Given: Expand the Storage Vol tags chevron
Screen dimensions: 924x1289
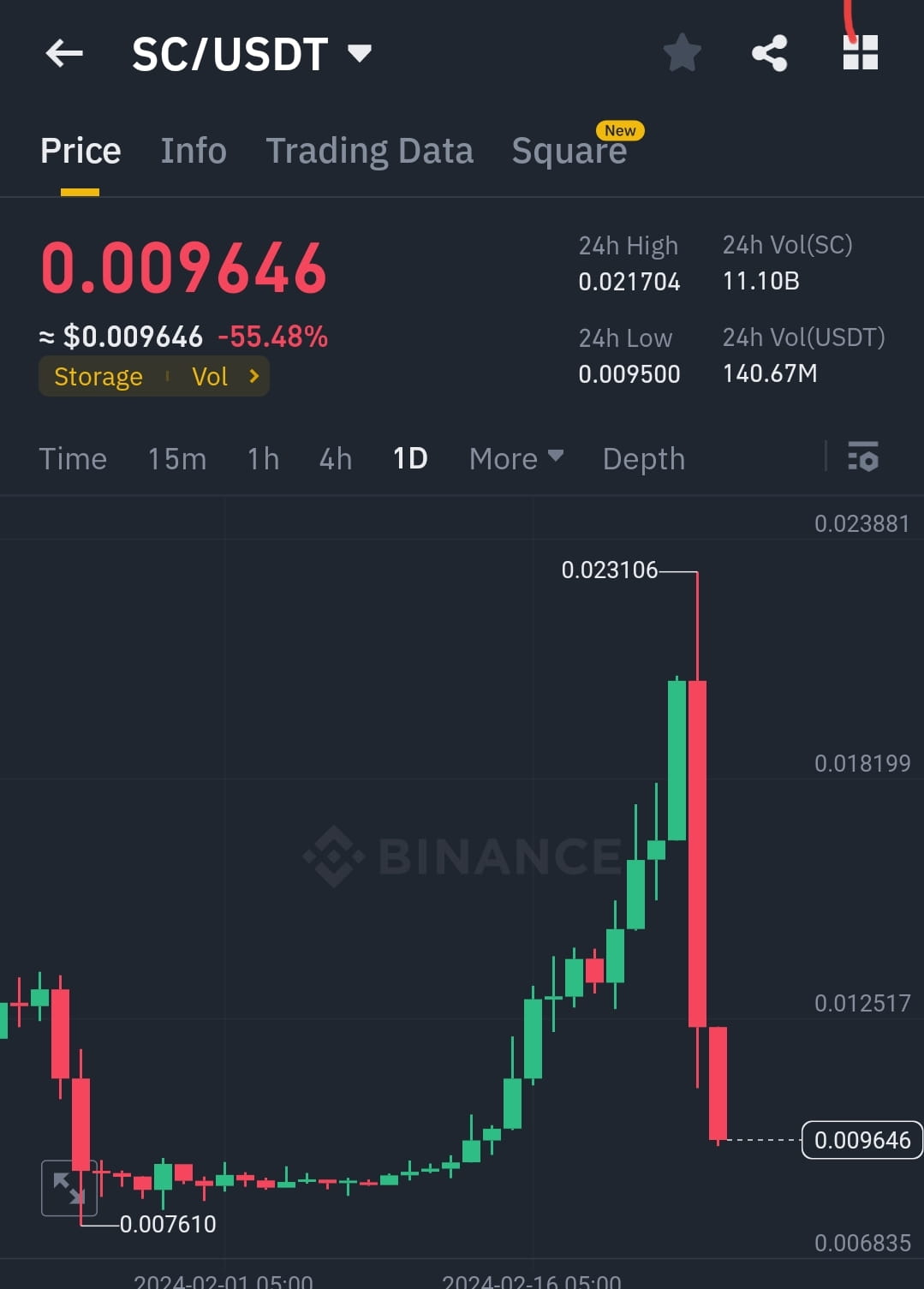Looking at the screenshot, I should [253, 376].
